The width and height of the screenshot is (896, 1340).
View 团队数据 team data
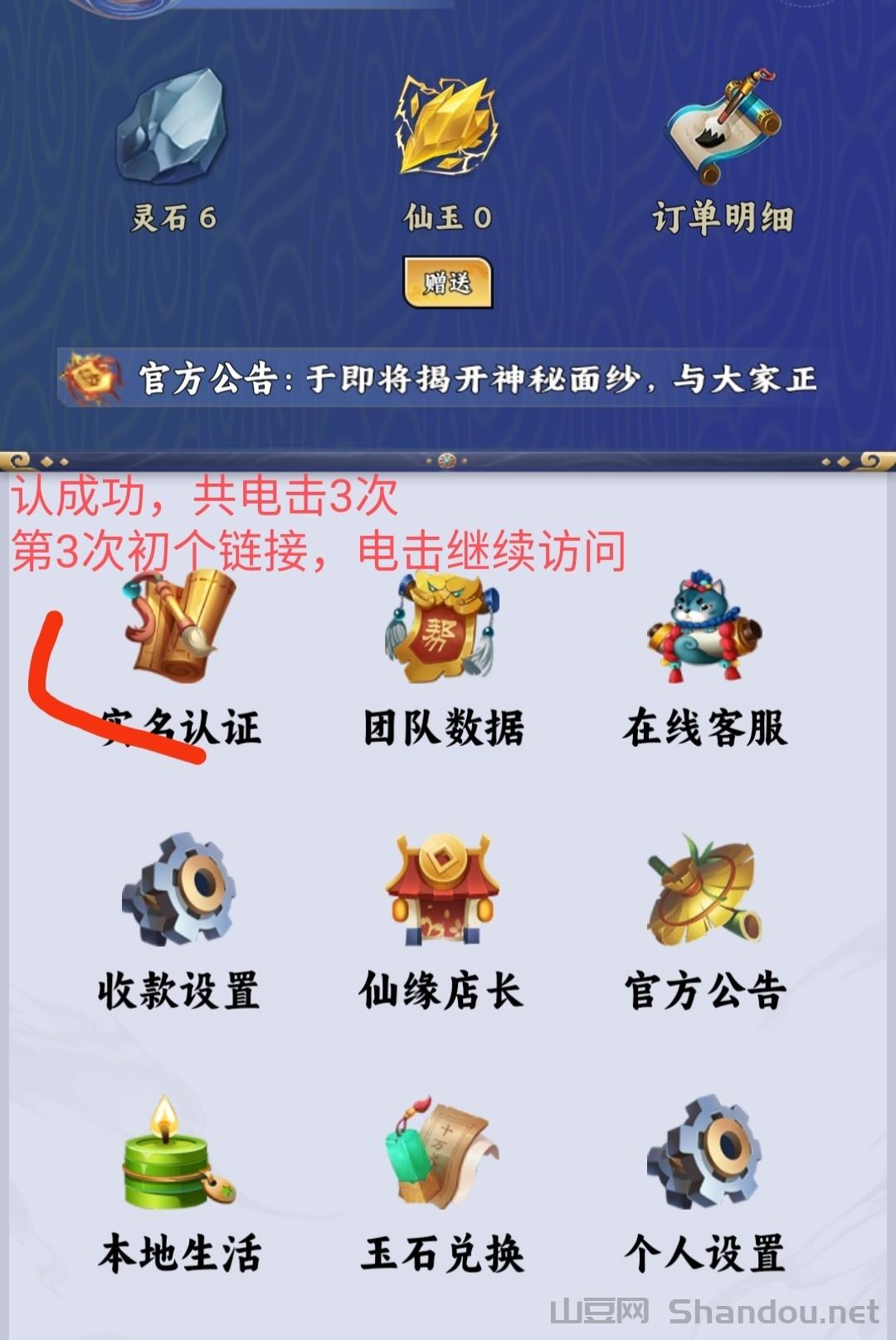coord(443,664)
